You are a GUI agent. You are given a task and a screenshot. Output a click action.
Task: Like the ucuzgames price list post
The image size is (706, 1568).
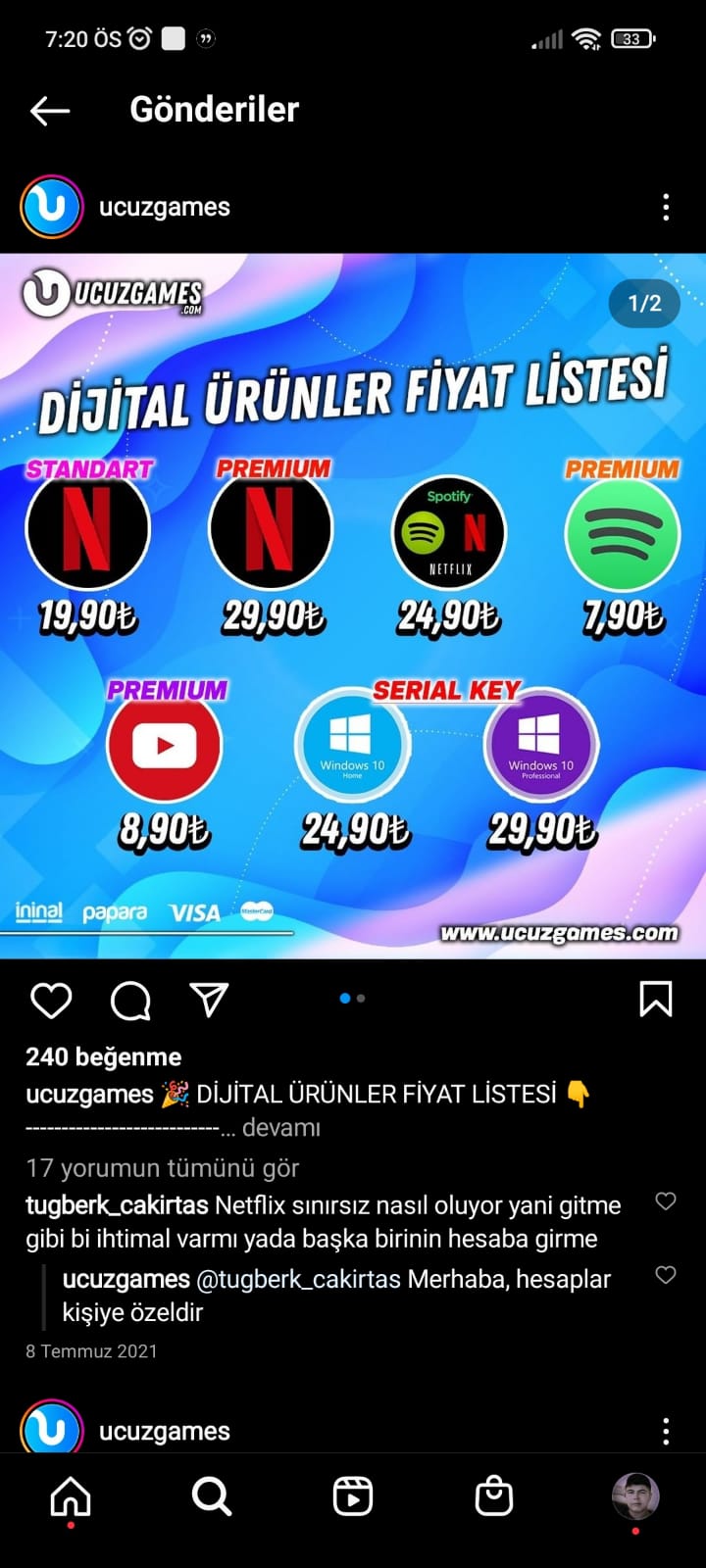(51, 1001)
